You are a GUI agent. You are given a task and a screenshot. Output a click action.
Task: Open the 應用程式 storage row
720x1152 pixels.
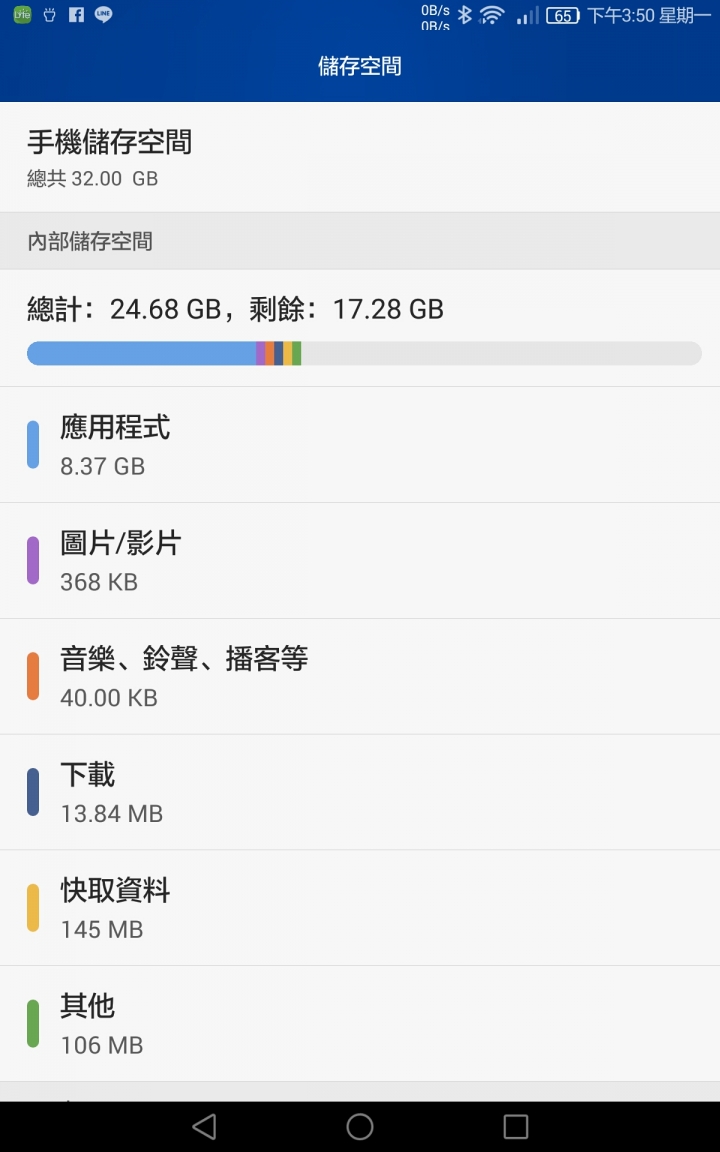(x=360, y=444)
